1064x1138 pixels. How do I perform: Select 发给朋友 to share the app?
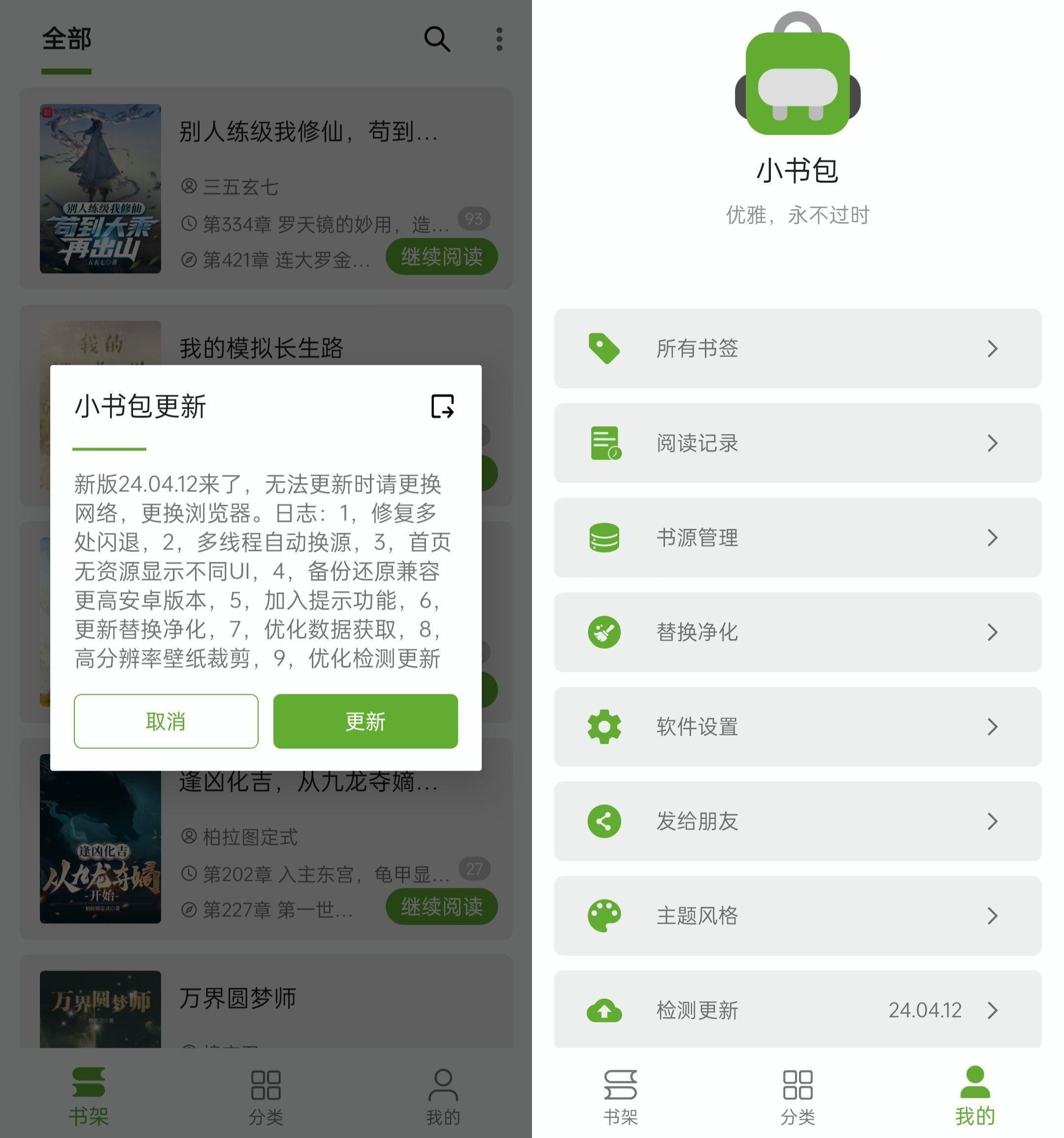coord(797,821)
